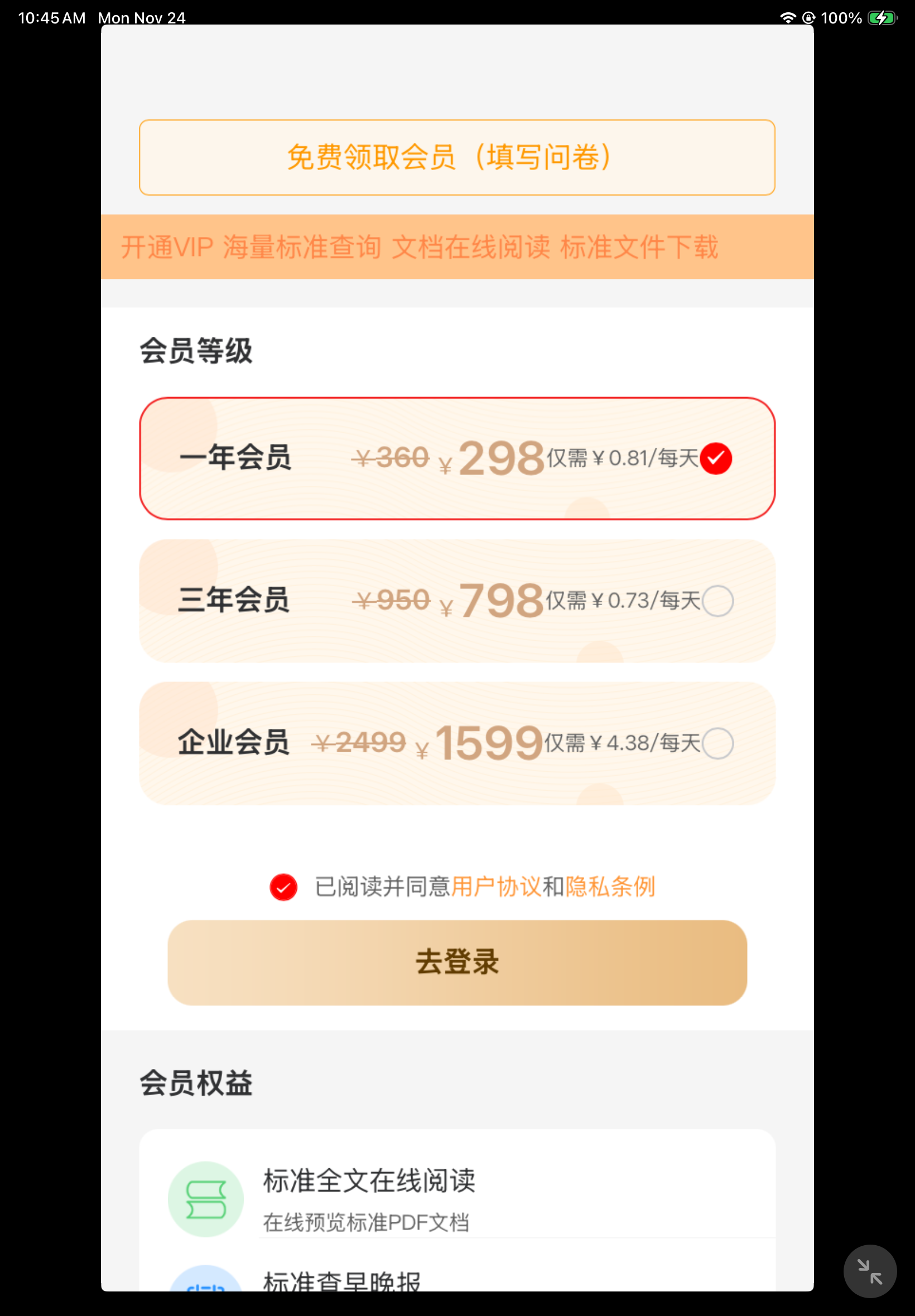
Task: Open the 用户协议 link
Action: [495, 887]
